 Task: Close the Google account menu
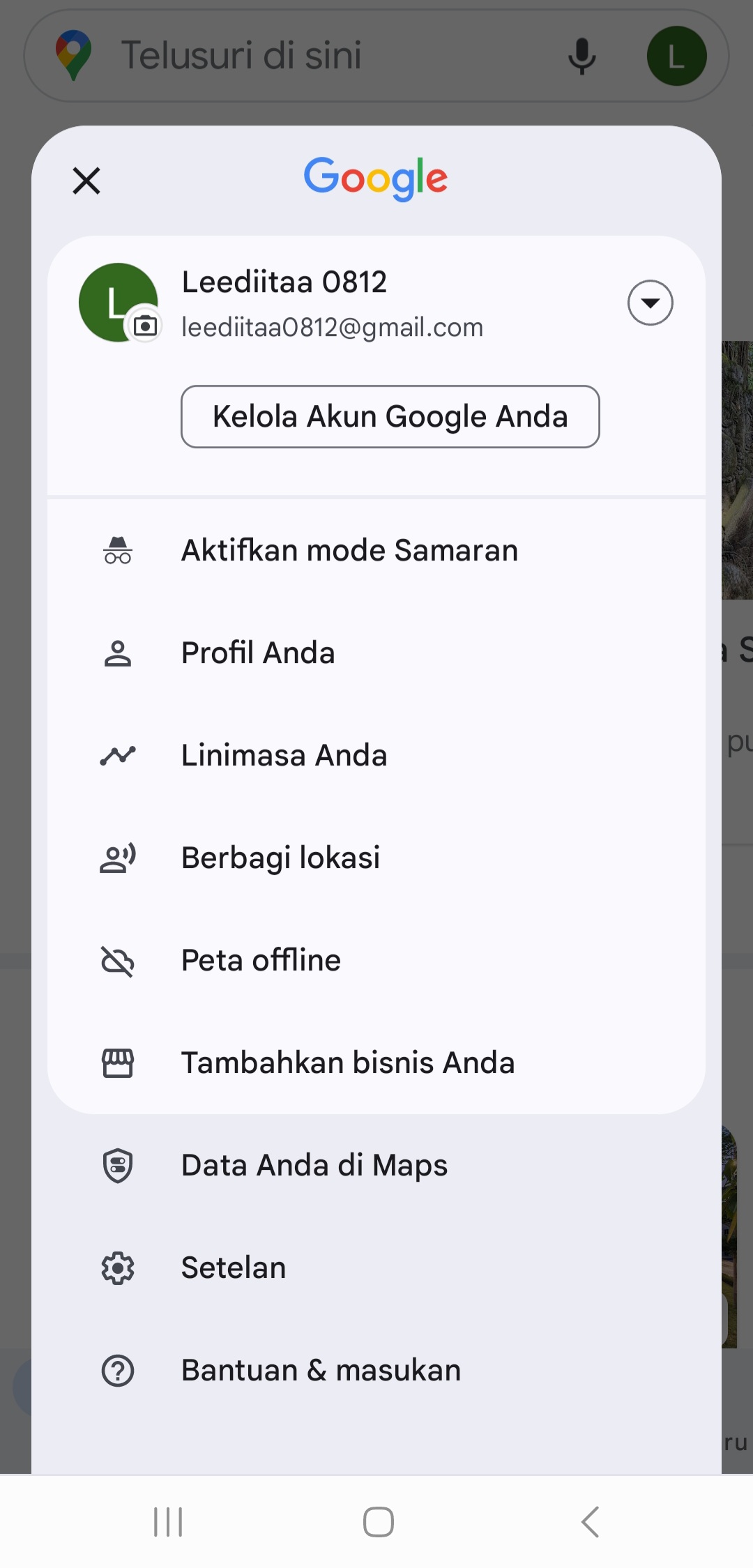(x=86, y=181)
